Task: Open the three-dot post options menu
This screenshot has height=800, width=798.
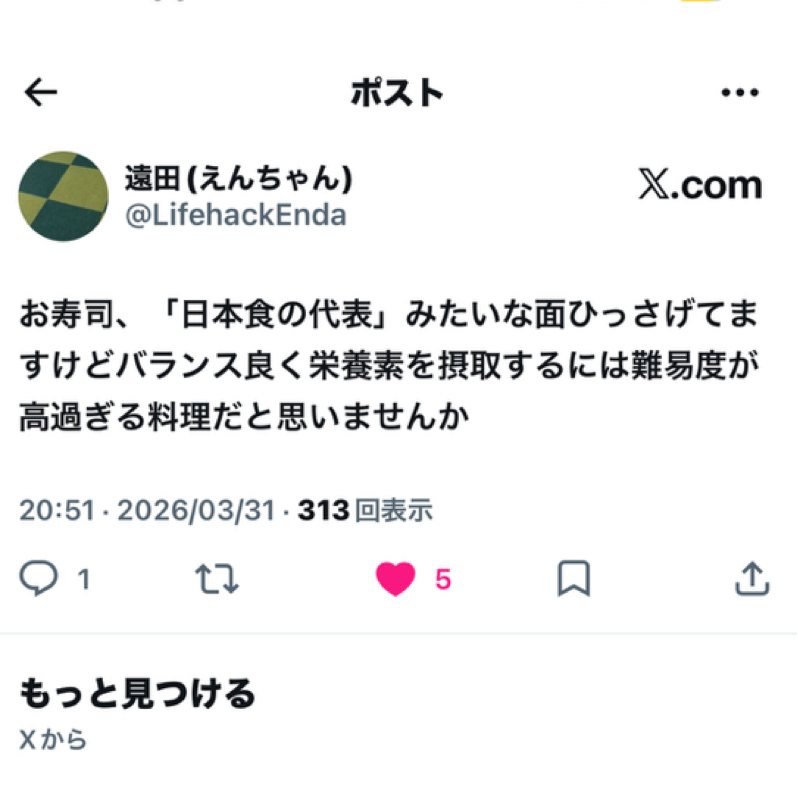Action: (x=737, y=92)
